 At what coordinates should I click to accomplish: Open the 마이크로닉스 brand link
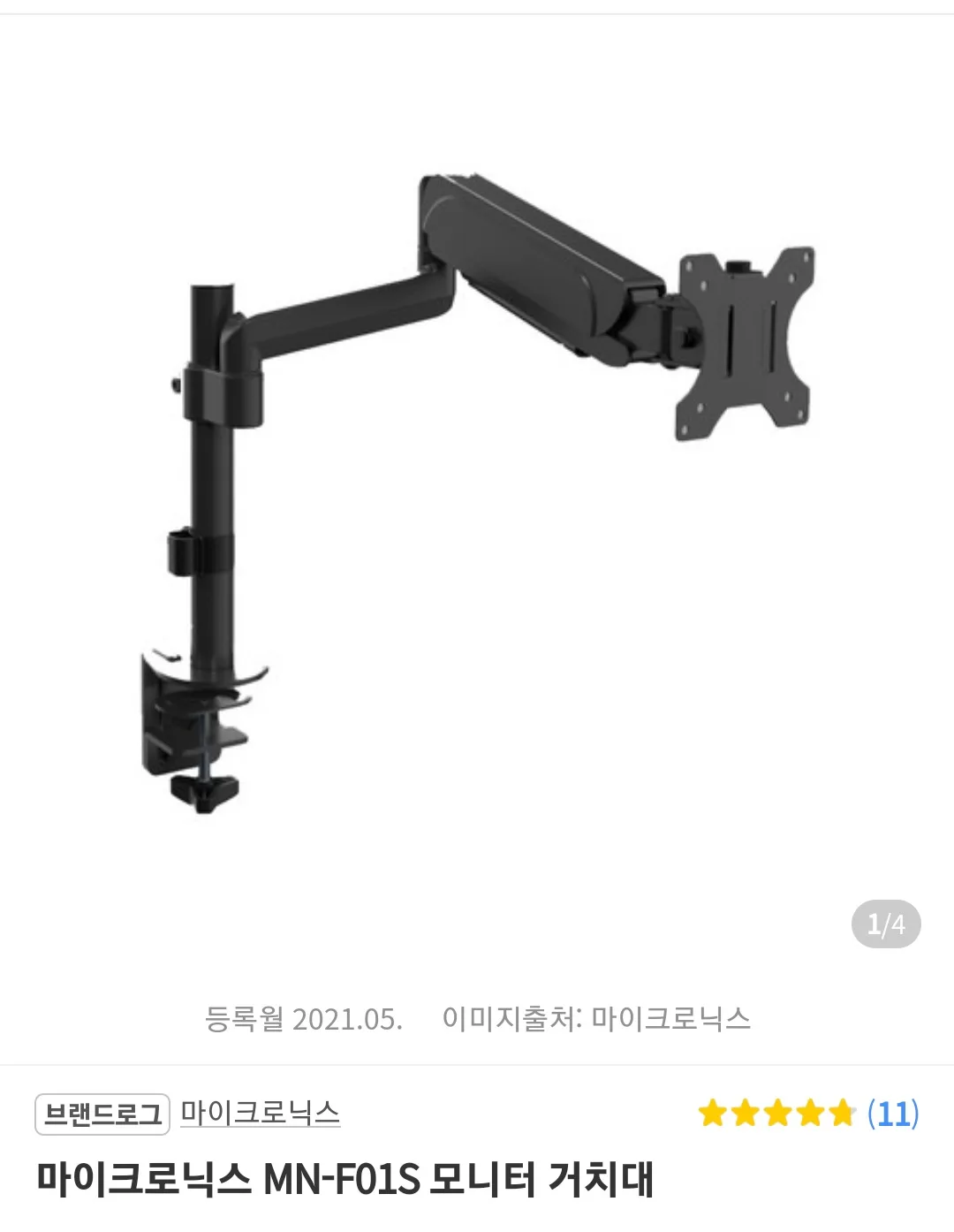pyautogui.click(x=261, y=1113)
